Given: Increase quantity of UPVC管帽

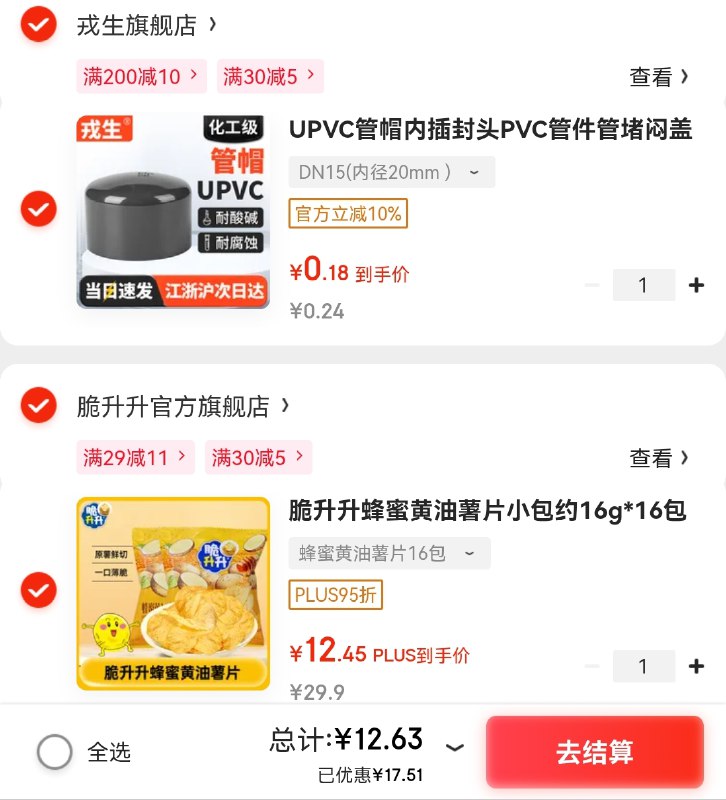Looking at the screenshot, I should pos(697,285).
